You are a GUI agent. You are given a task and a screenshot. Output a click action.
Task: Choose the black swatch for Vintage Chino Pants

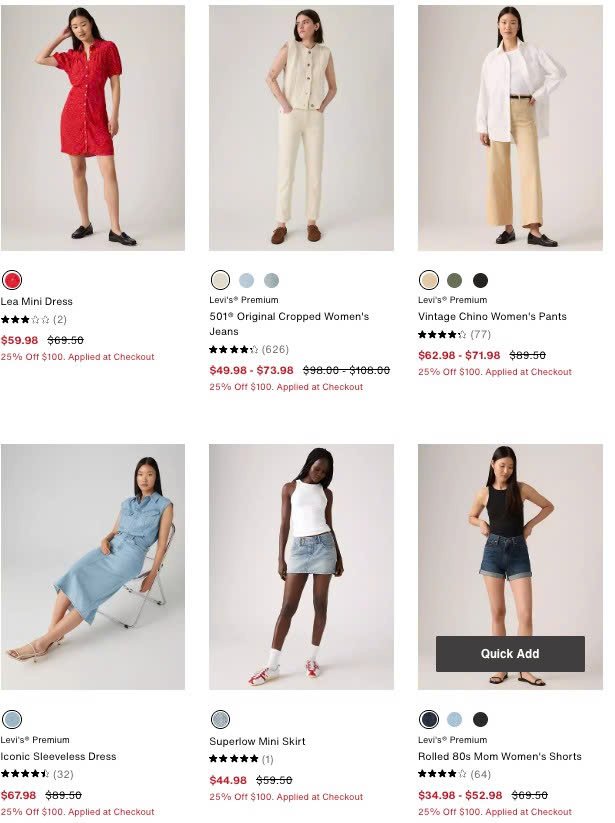[x=480, y=280]
